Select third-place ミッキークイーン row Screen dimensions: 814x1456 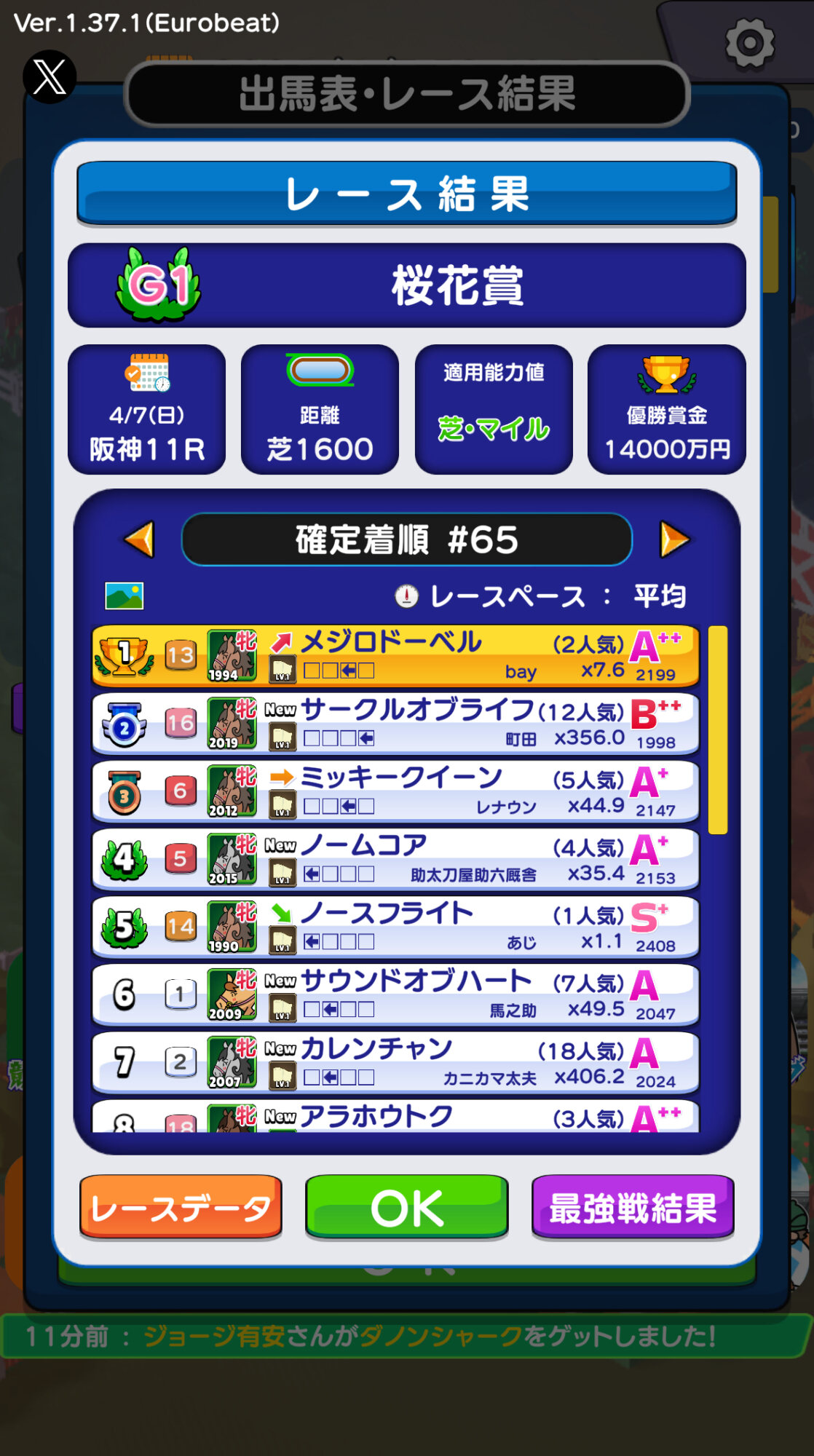coord(395,791)
